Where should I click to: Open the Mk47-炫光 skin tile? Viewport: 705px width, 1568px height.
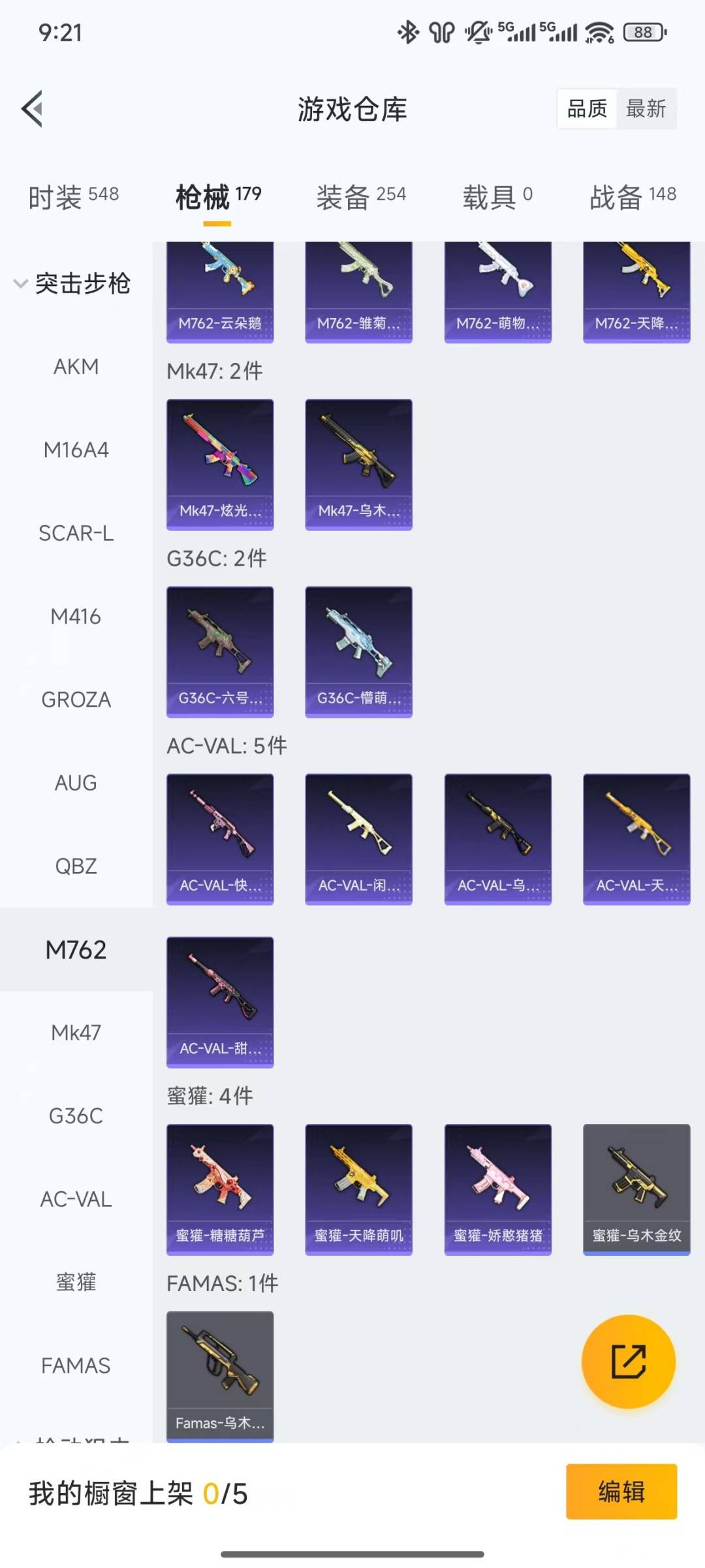(220, 464)
